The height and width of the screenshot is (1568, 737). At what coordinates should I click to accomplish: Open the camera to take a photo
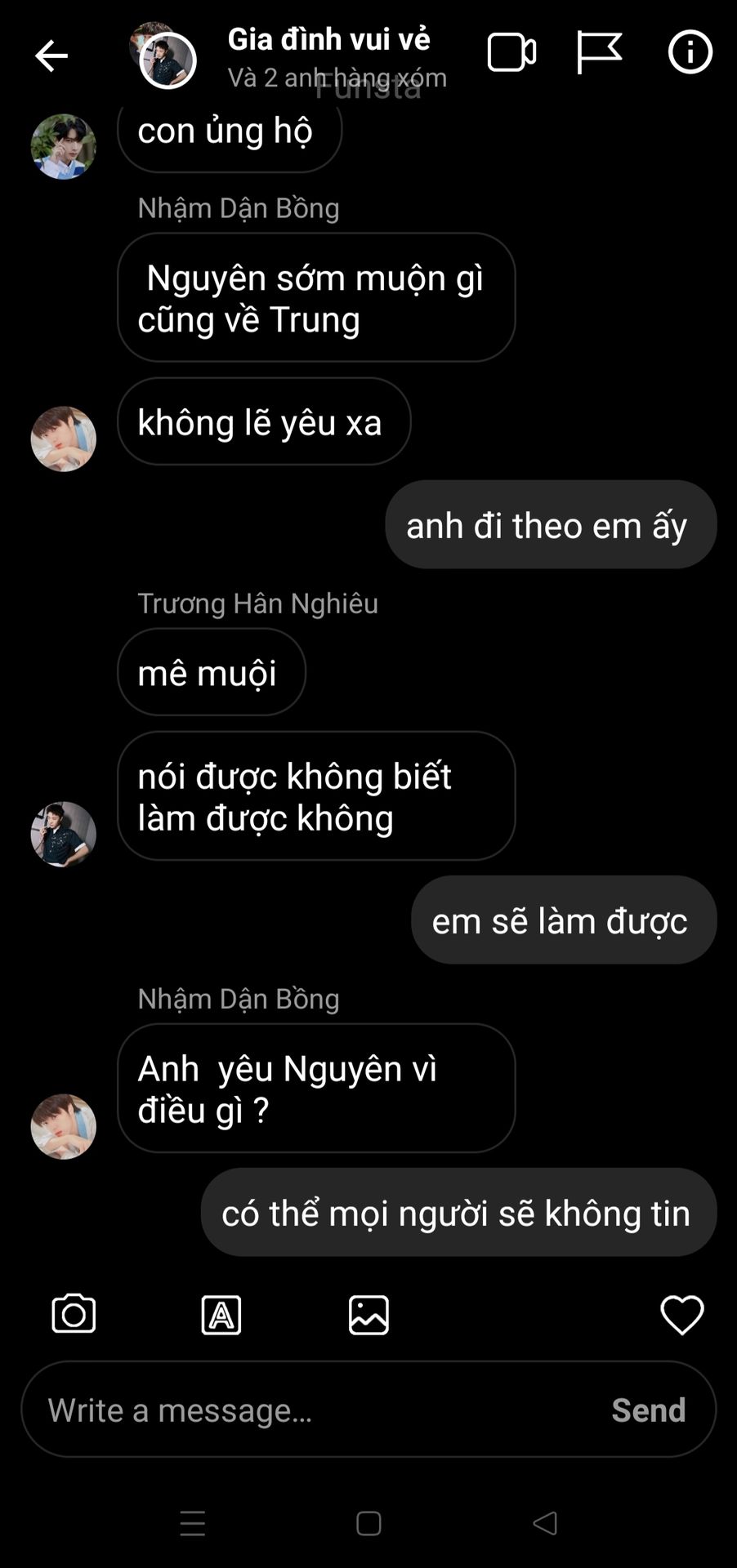pyautogui.click(x=74, y=1314)
